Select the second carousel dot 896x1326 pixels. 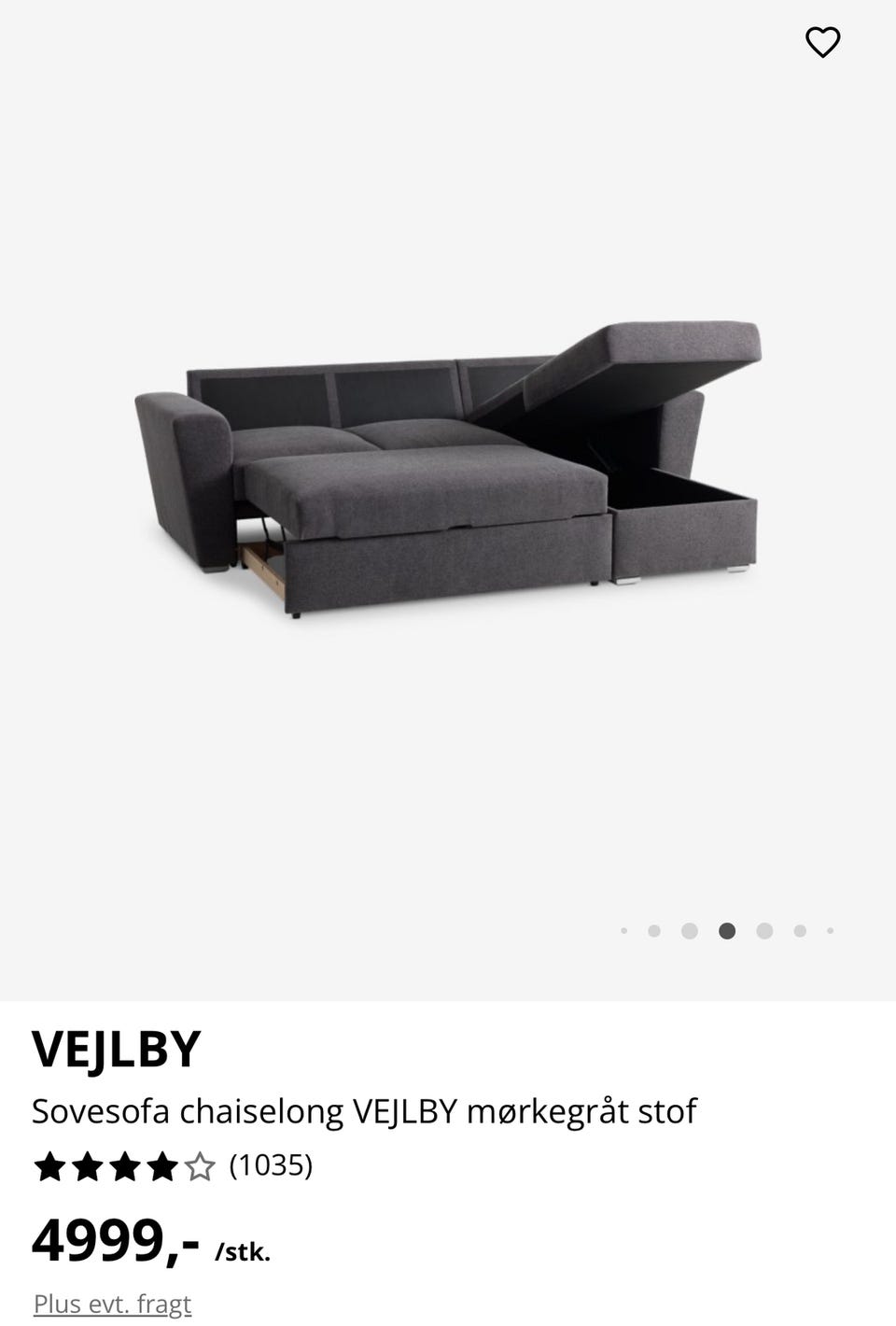click(x=653, y=930)
